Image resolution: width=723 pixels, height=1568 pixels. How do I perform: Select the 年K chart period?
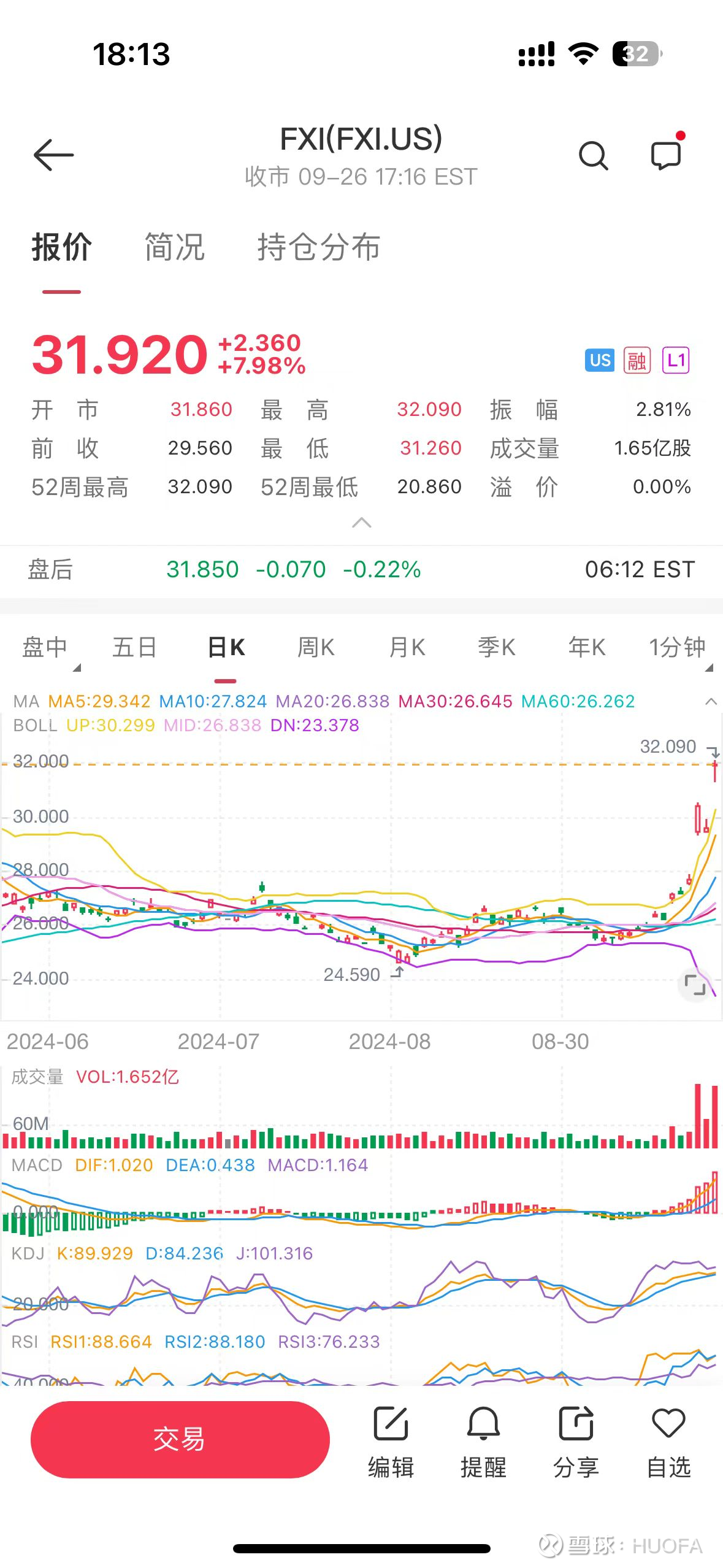tap(584, 647)
